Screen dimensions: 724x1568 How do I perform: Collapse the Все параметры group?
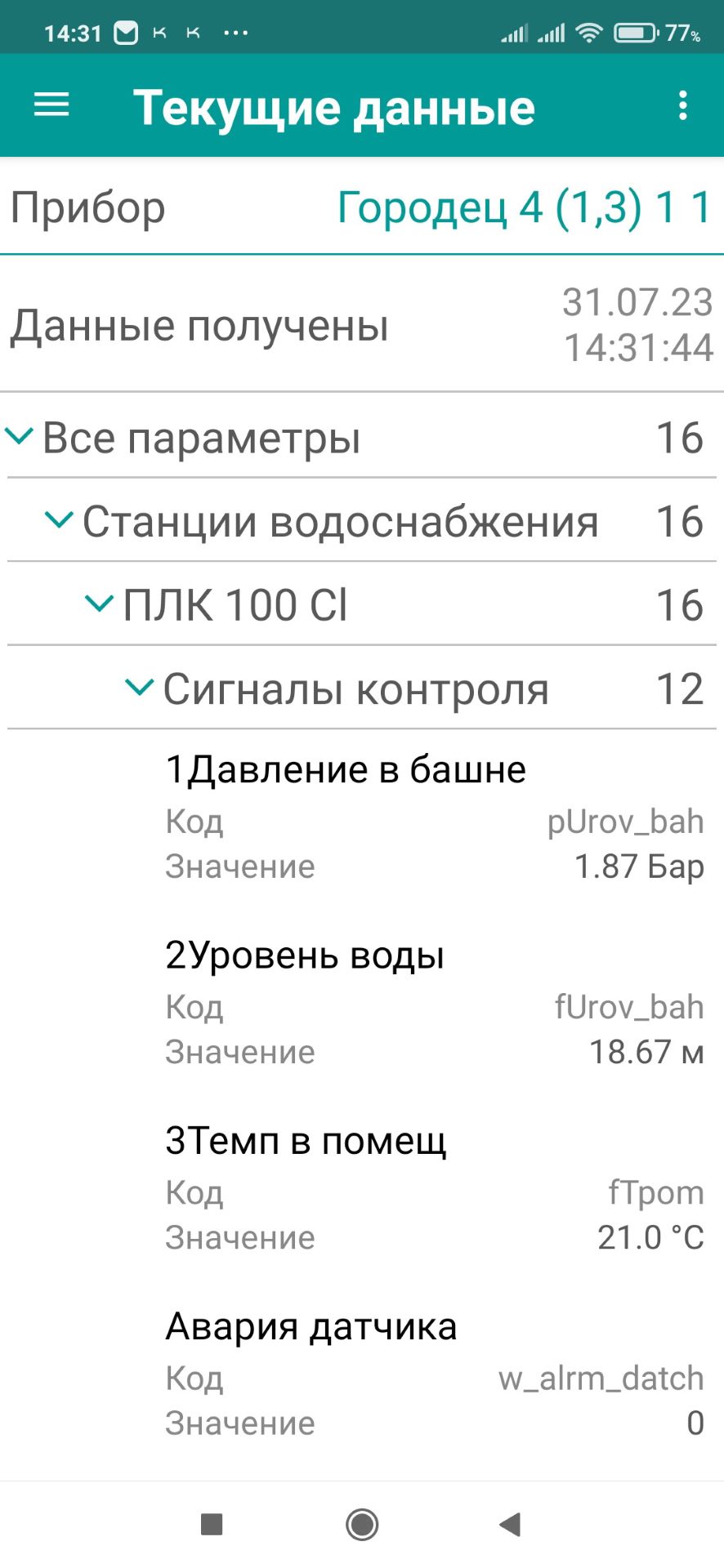click(20, 437)
